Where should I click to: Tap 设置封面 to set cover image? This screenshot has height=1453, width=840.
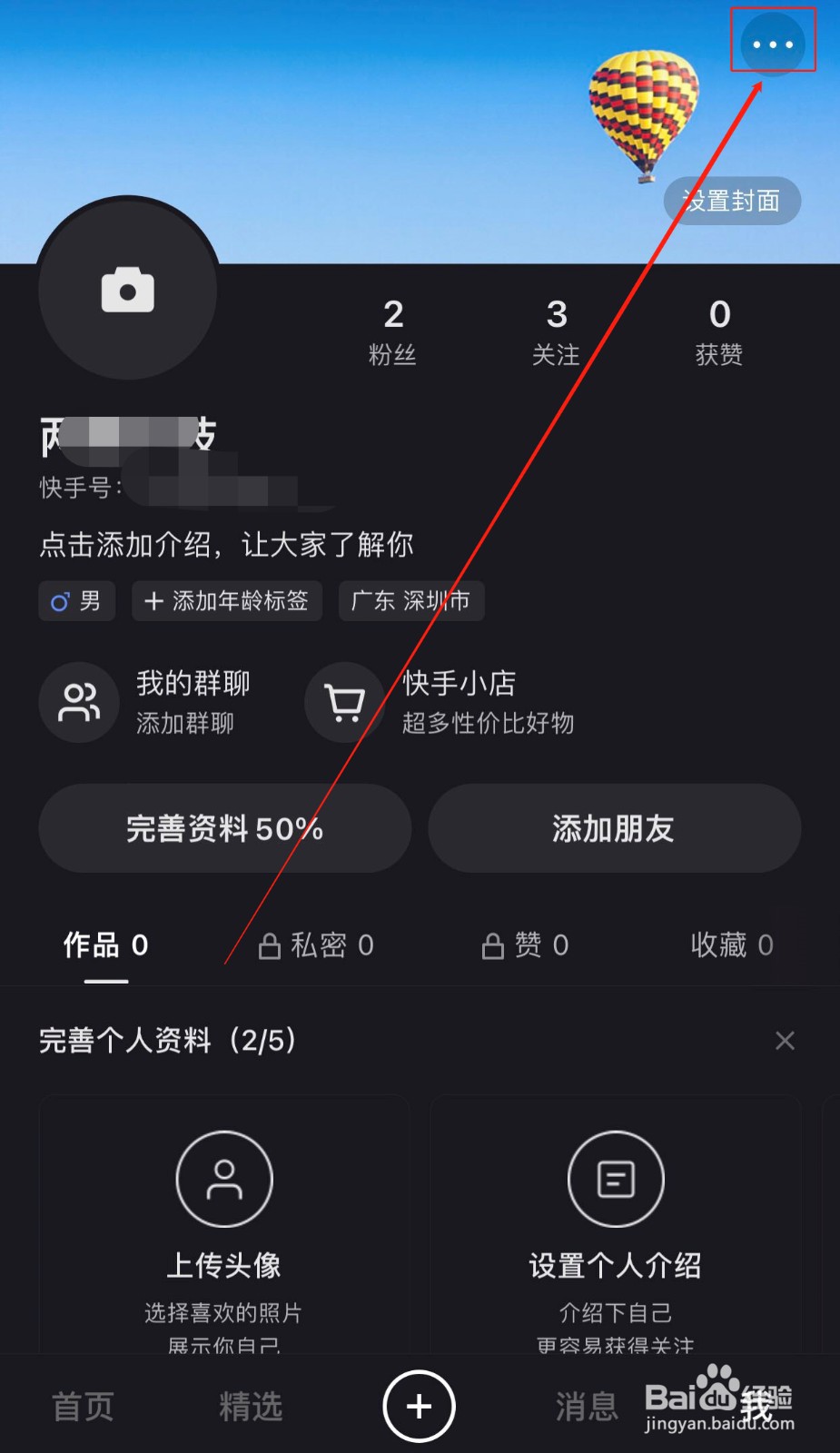(x=732, y=201)
